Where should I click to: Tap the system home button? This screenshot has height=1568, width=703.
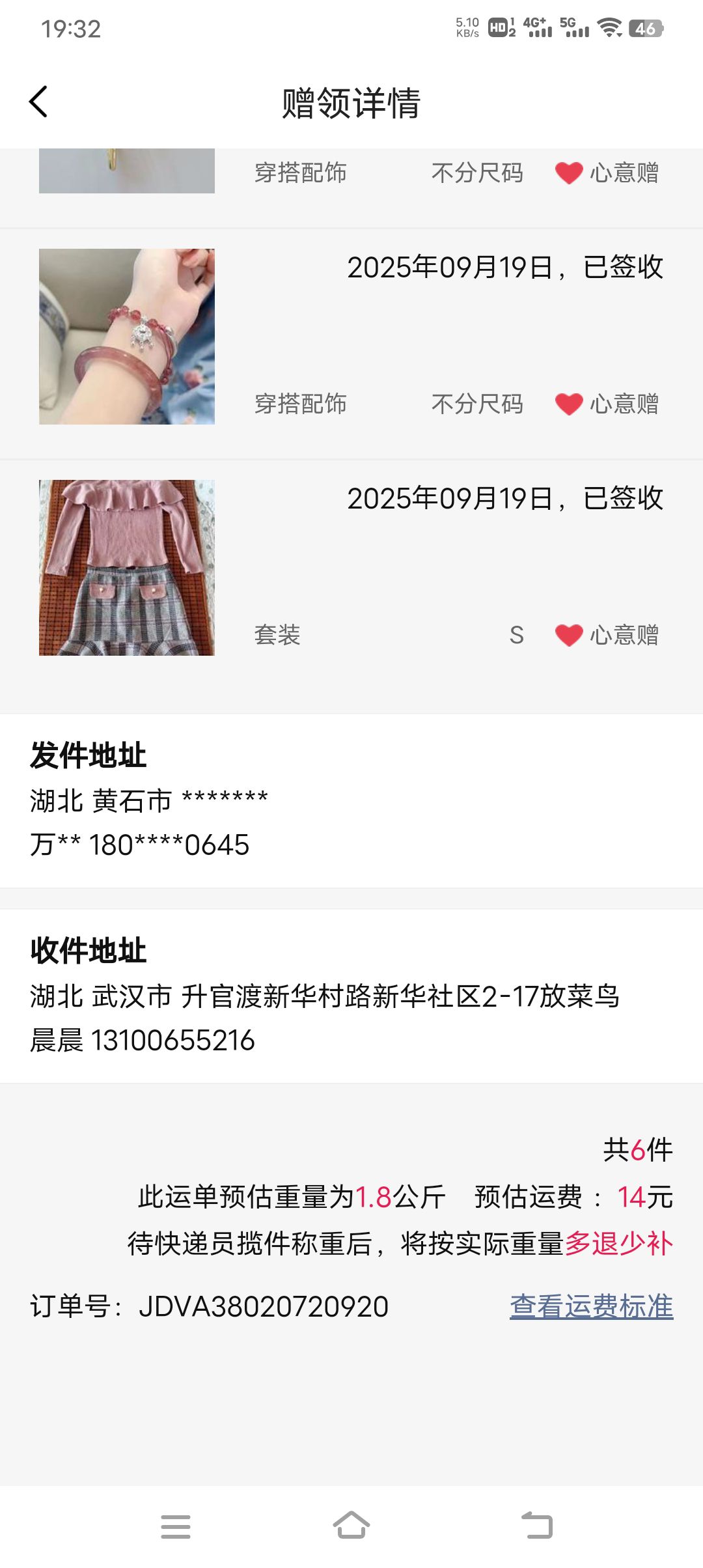(351, 1526)
